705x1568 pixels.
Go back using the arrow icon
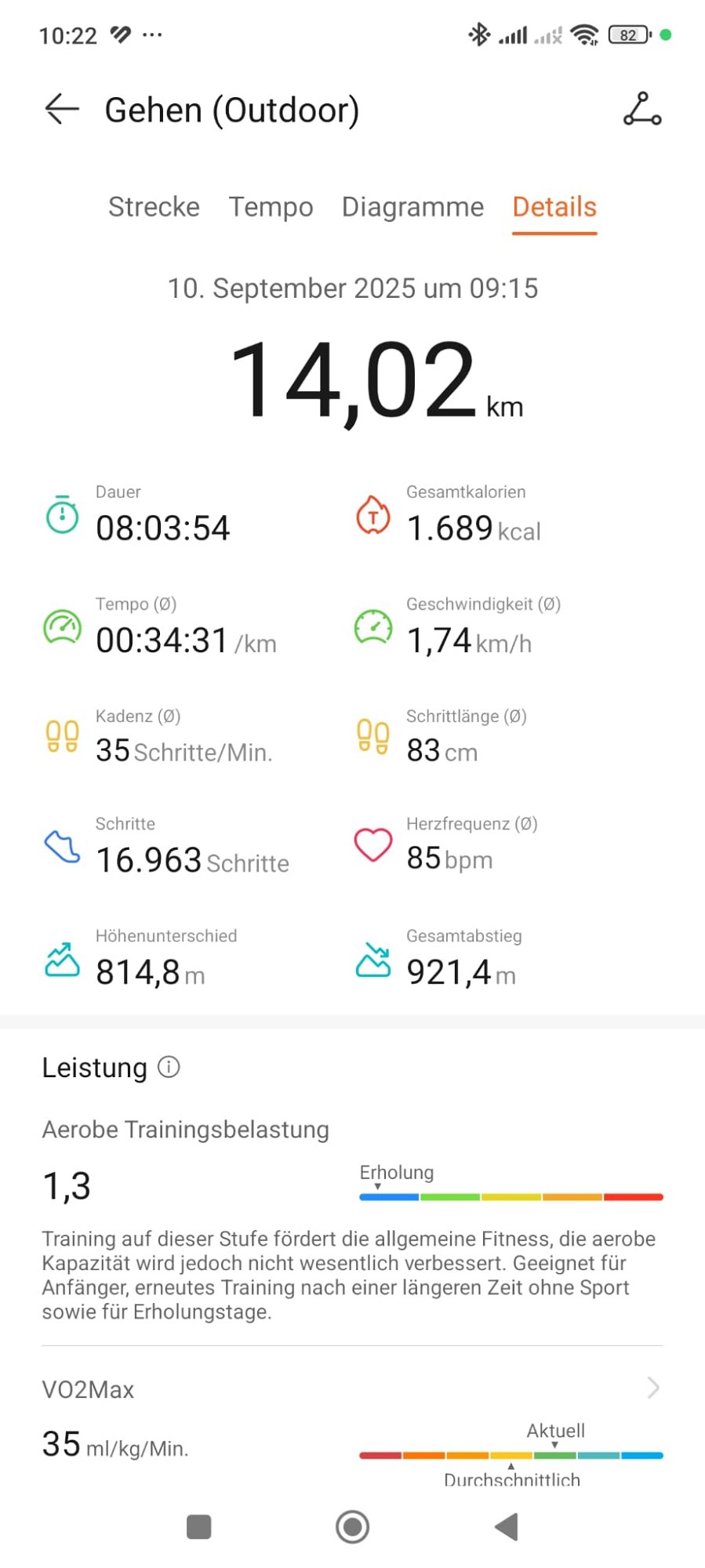62,109
